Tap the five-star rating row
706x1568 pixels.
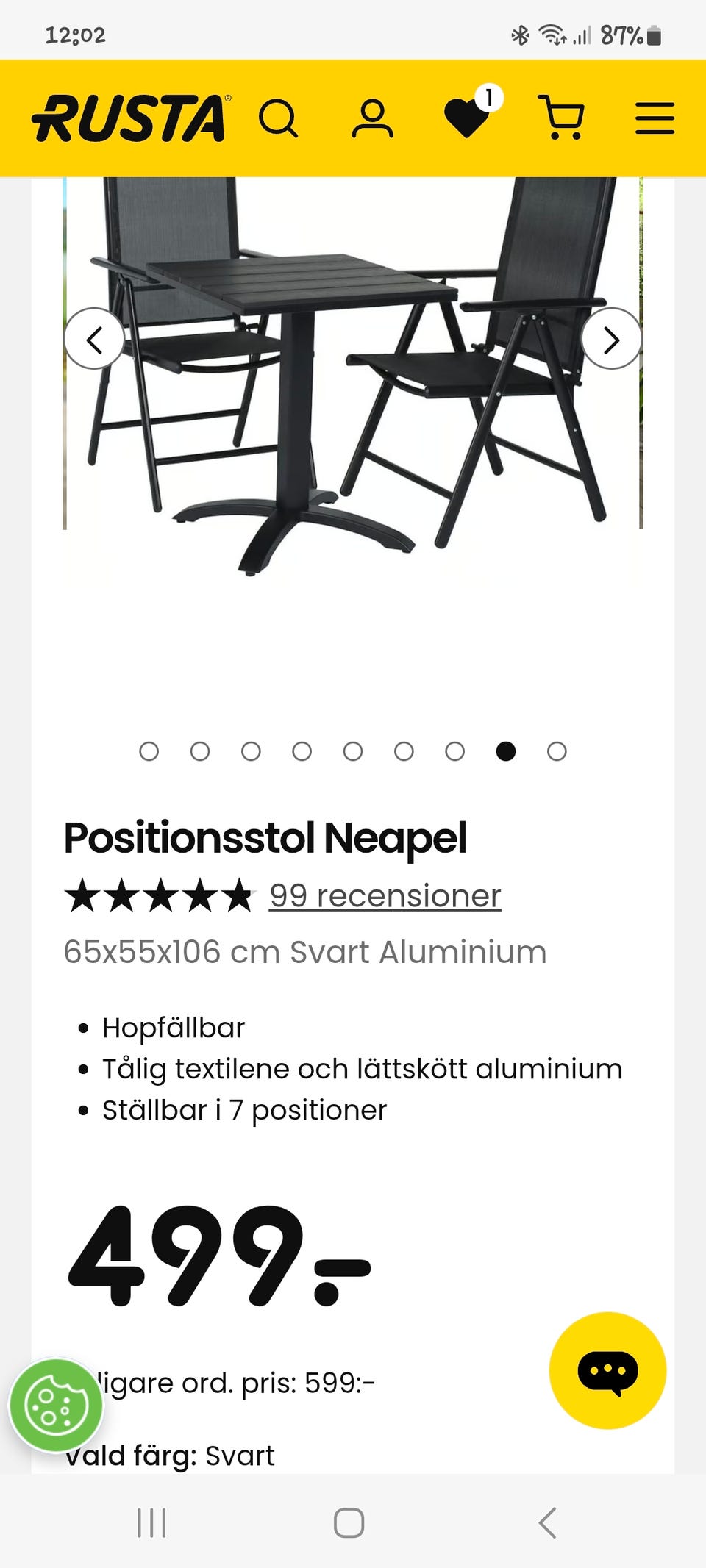coord(158,894)
